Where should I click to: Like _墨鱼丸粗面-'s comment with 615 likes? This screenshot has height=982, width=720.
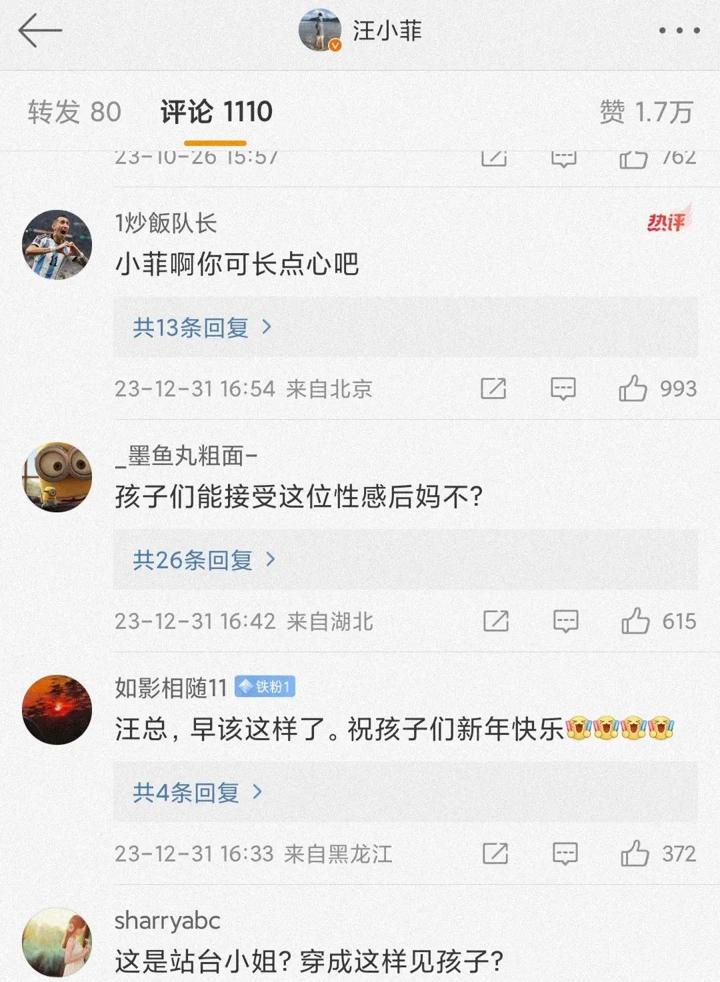pyautogui.click(x=635, y=622)
